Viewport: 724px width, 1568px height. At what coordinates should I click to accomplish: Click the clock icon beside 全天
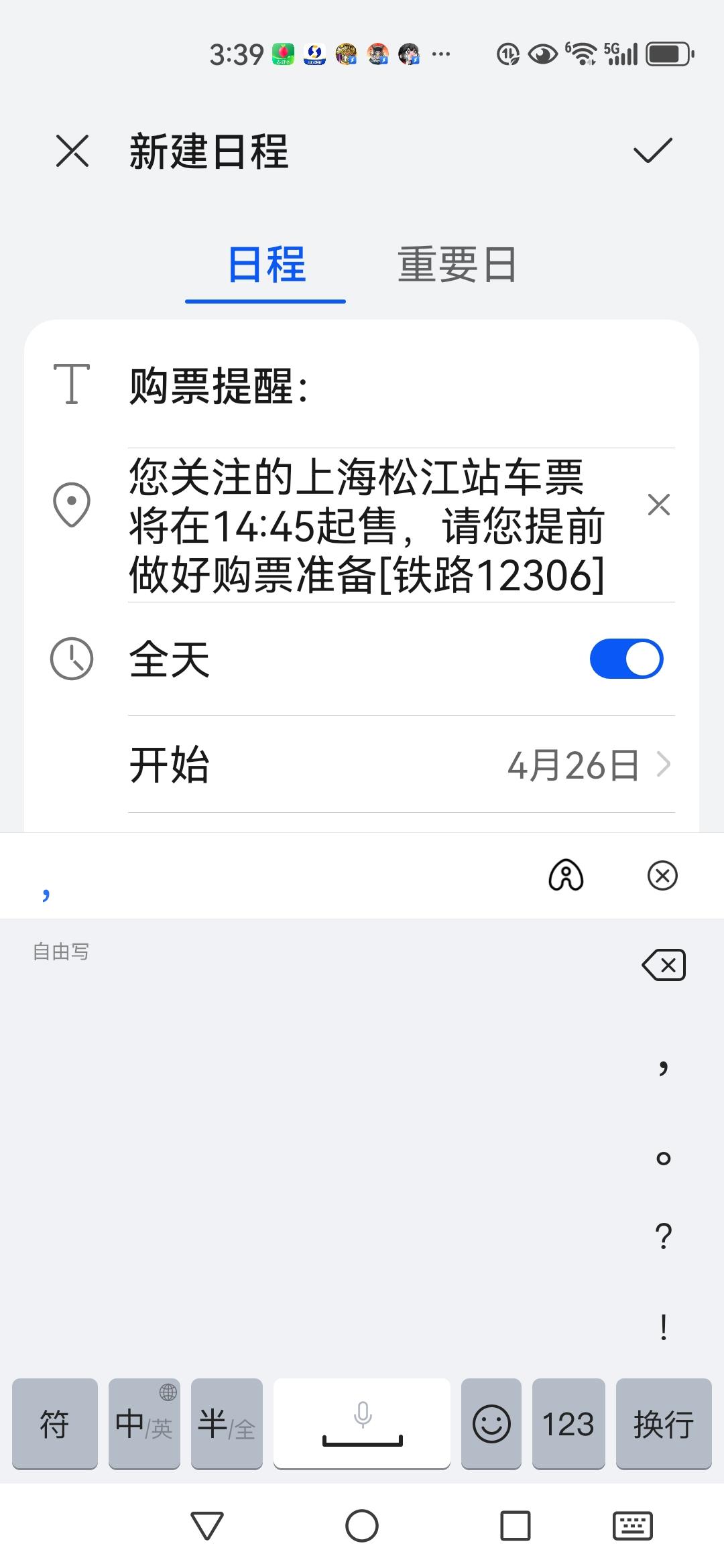tap(70, 658)
